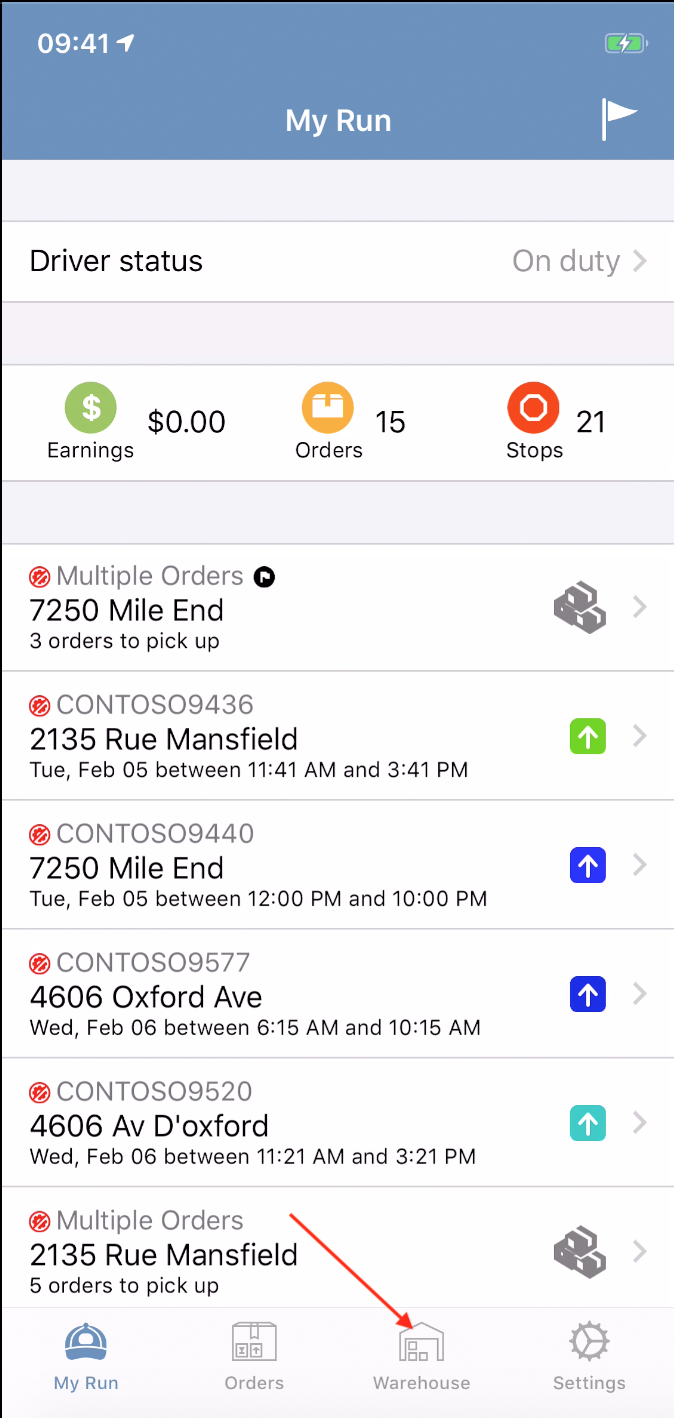Open the Driver status row

click(x=337, y=261)
